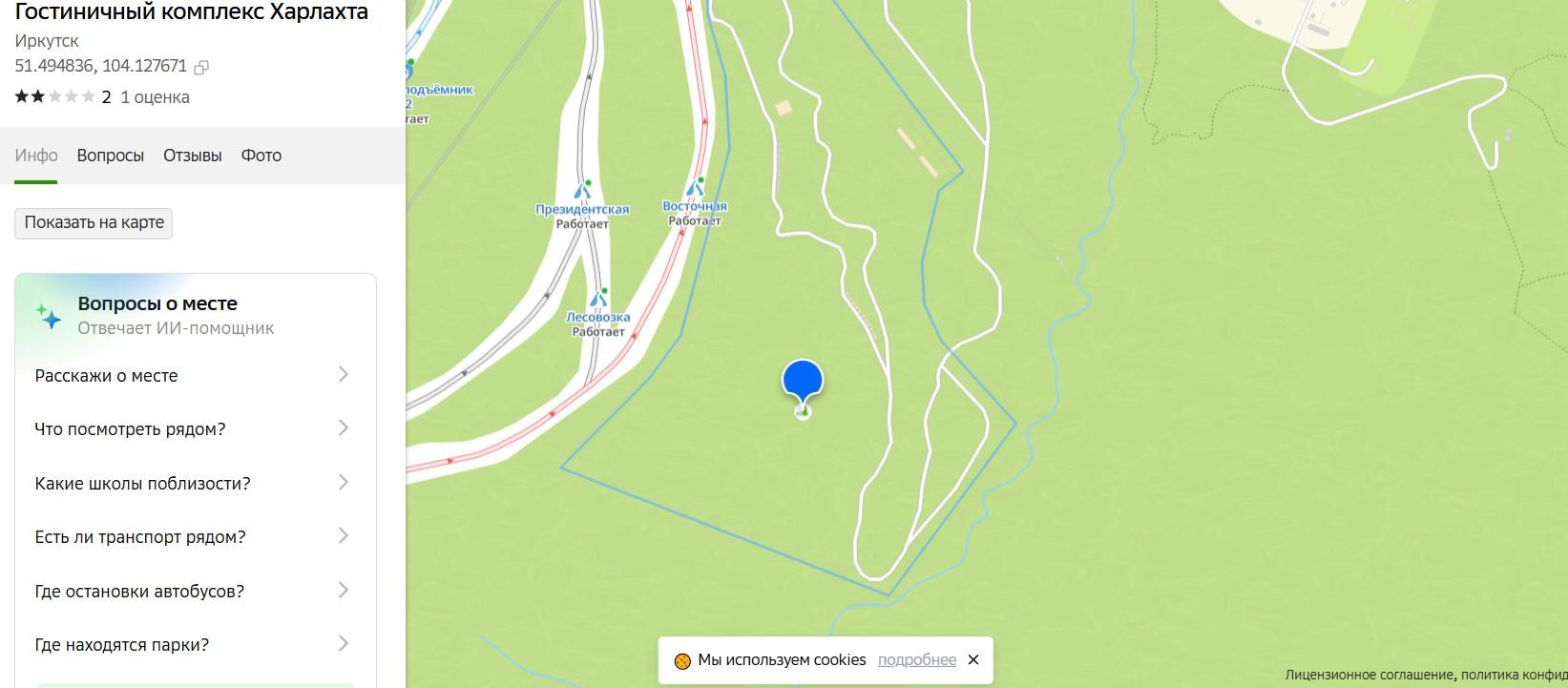This screenshot has height=688, width=1568.
Task: Dismiss the cookies banner
Action: (973, 659)
